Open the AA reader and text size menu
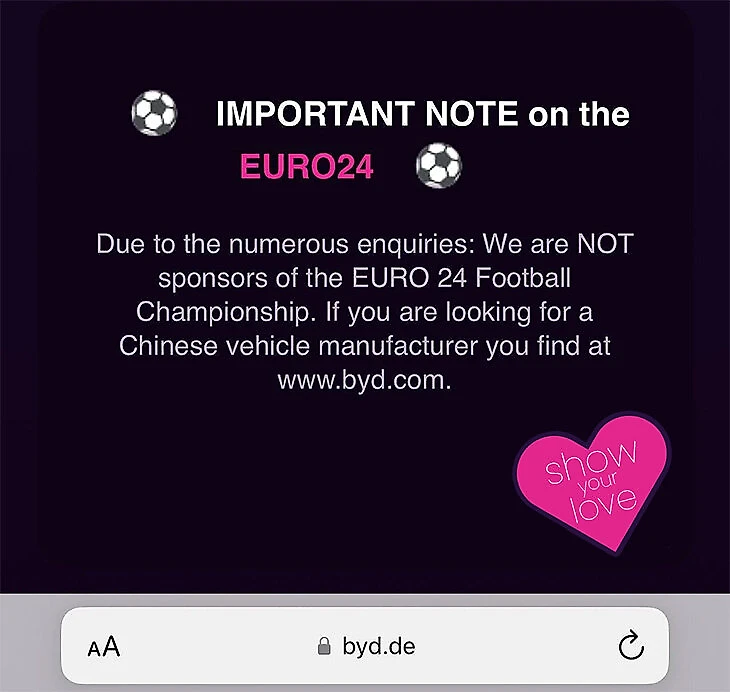 pyautogui.click(x=104, y=646)
